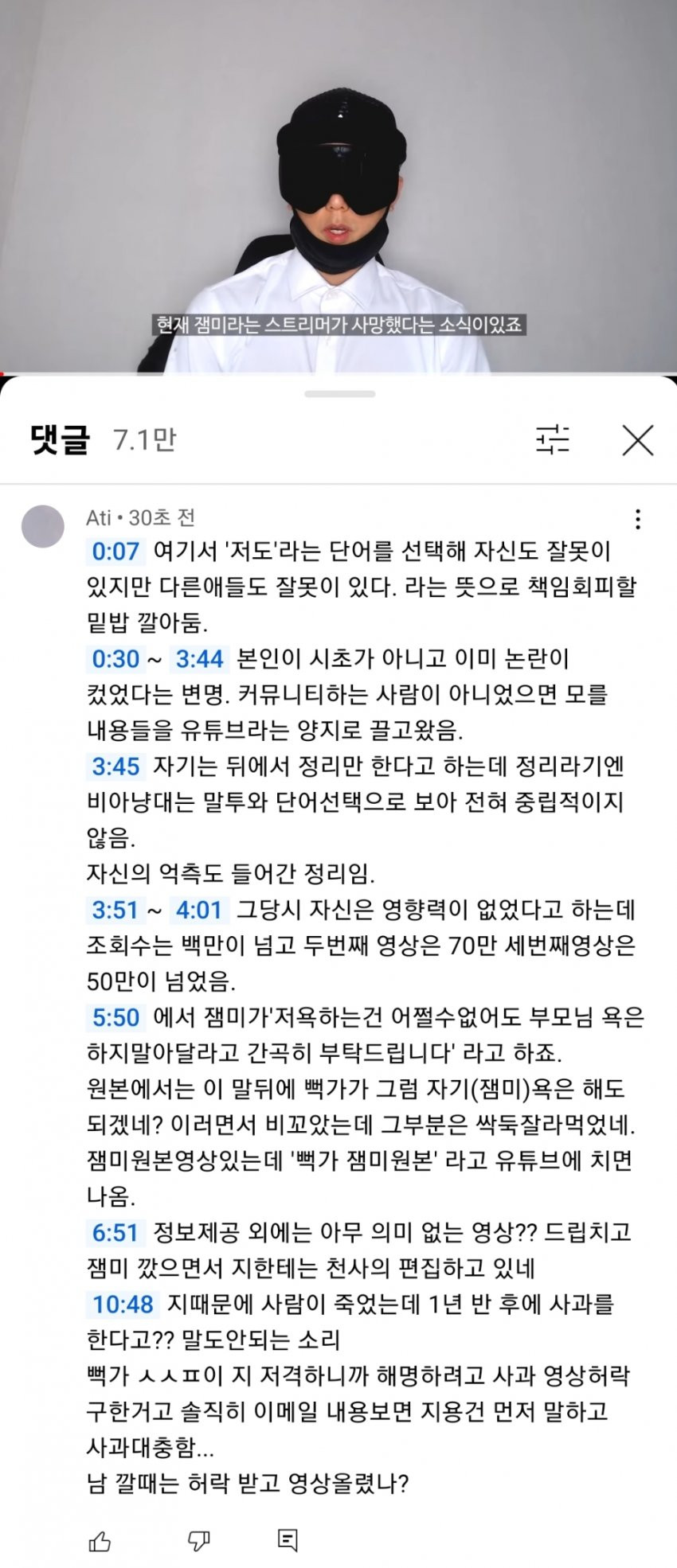Viewport: 677px width, 1568px height.
Task: Open Ati's profile avatar
Action: pos(42,526)
